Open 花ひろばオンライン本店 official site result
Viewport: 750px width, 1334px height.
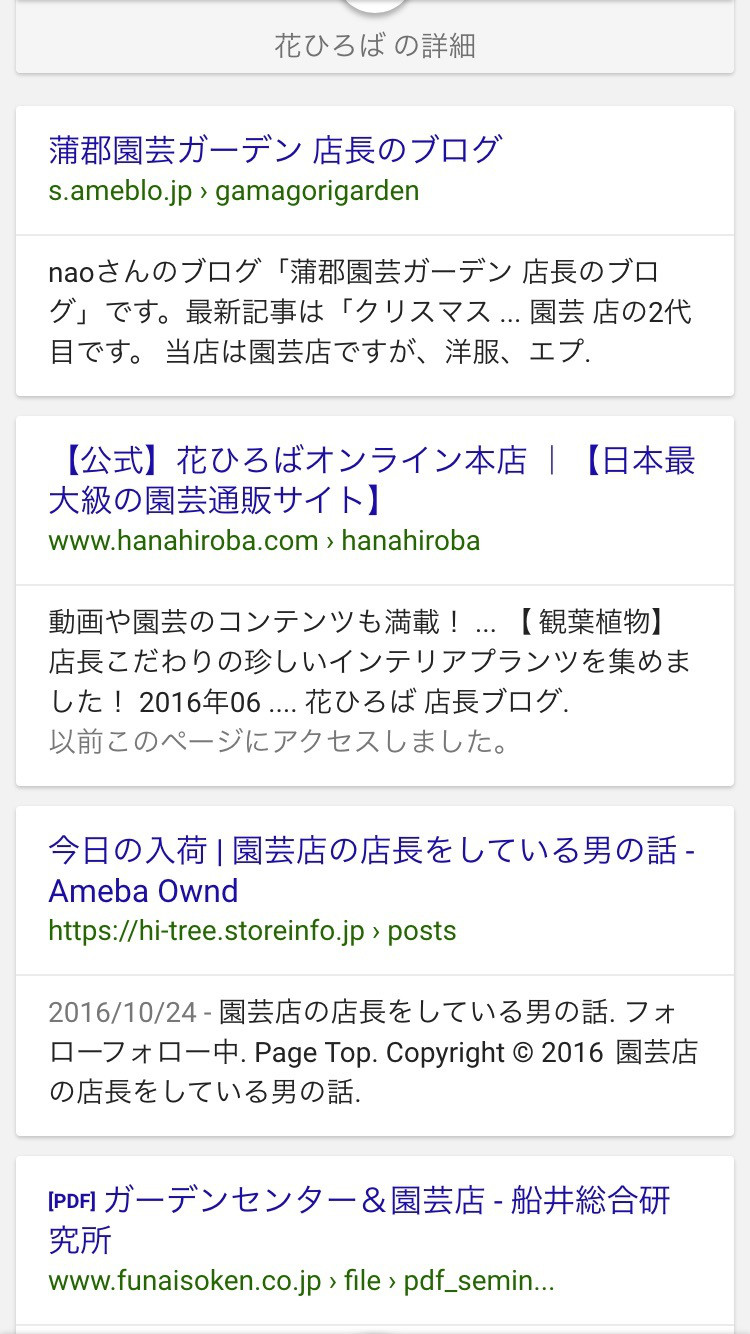click(371, 480)
